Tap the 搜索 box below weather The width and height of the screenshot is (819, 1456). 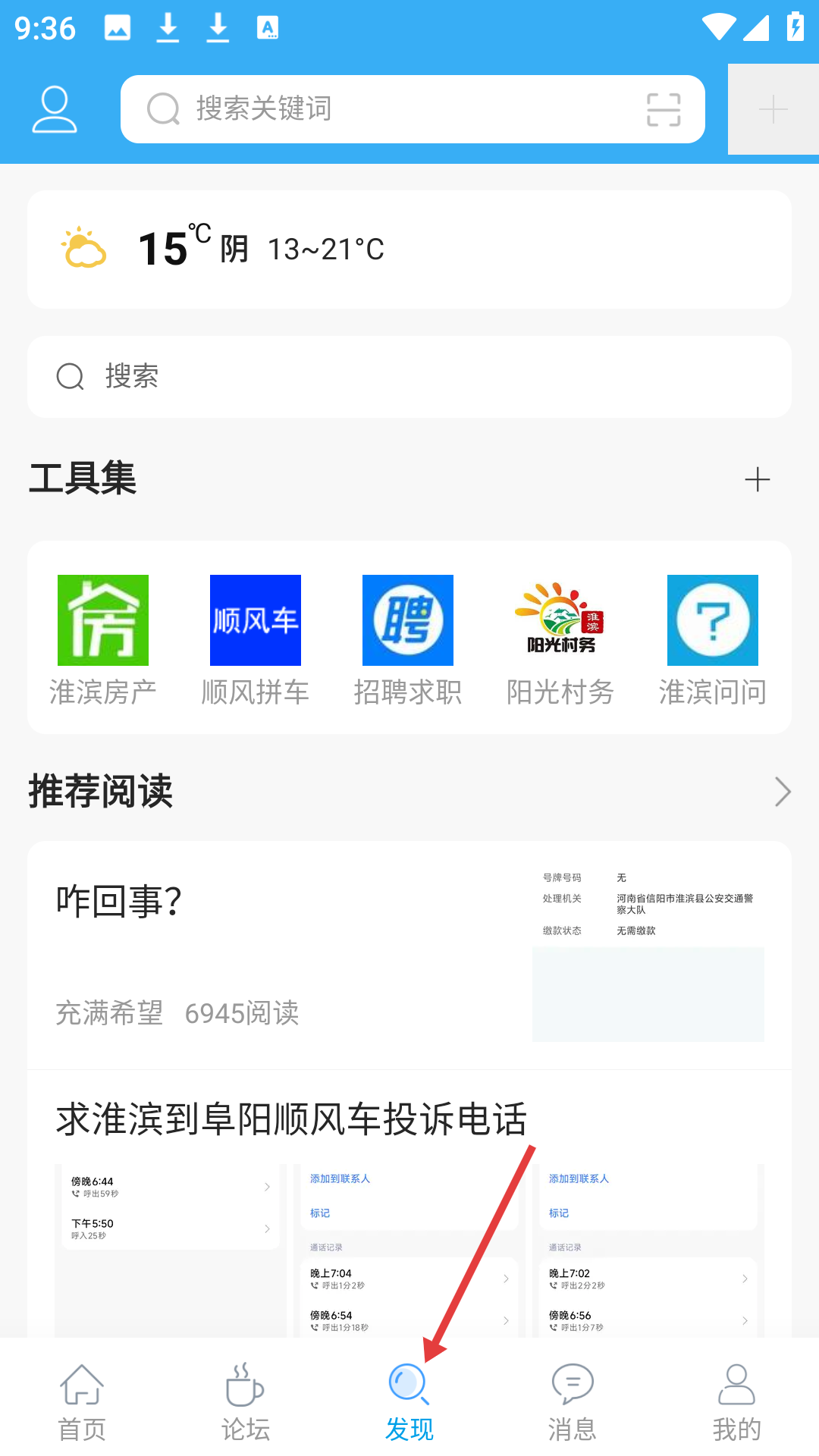(409, 377)
